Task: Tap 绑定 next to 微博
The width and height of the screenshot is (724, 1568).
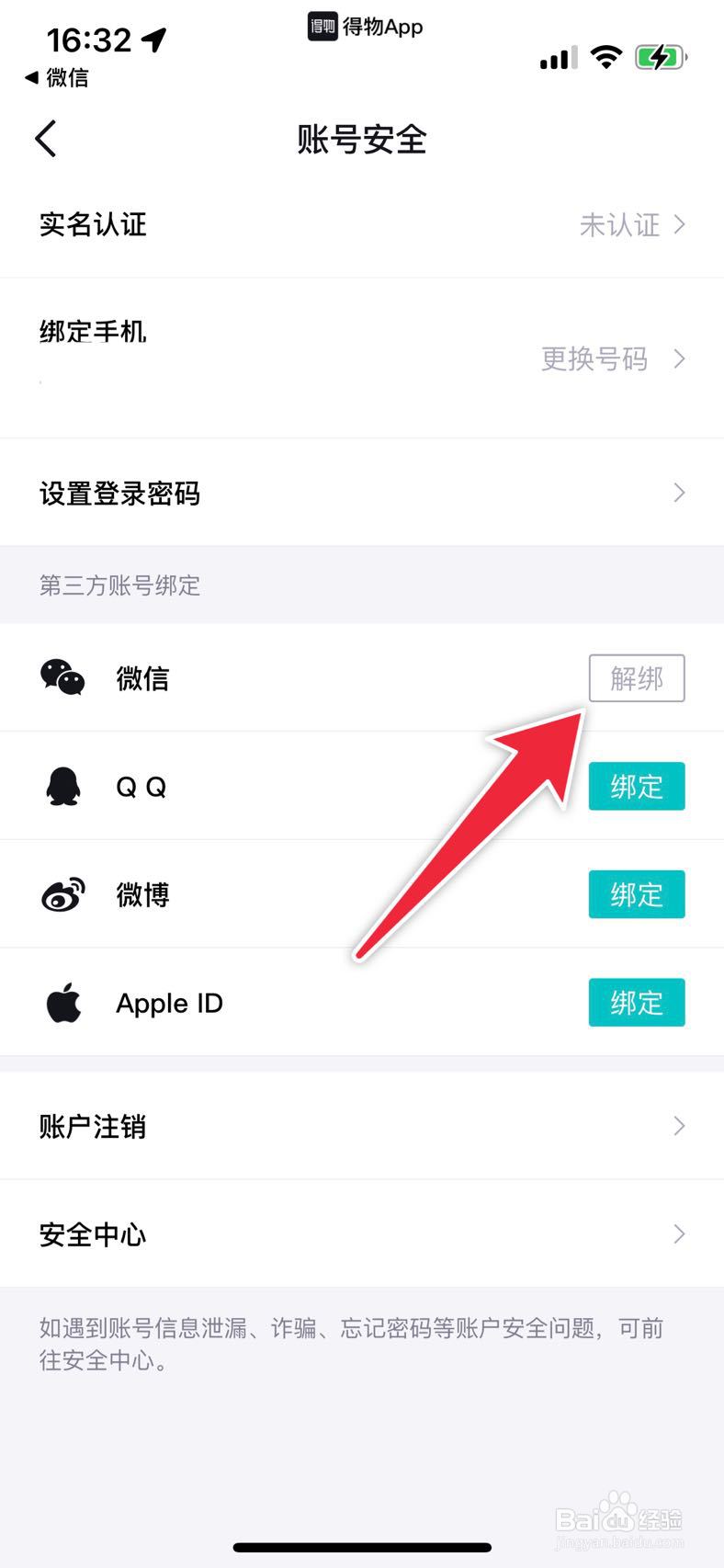Action: [x=637, y=893]
